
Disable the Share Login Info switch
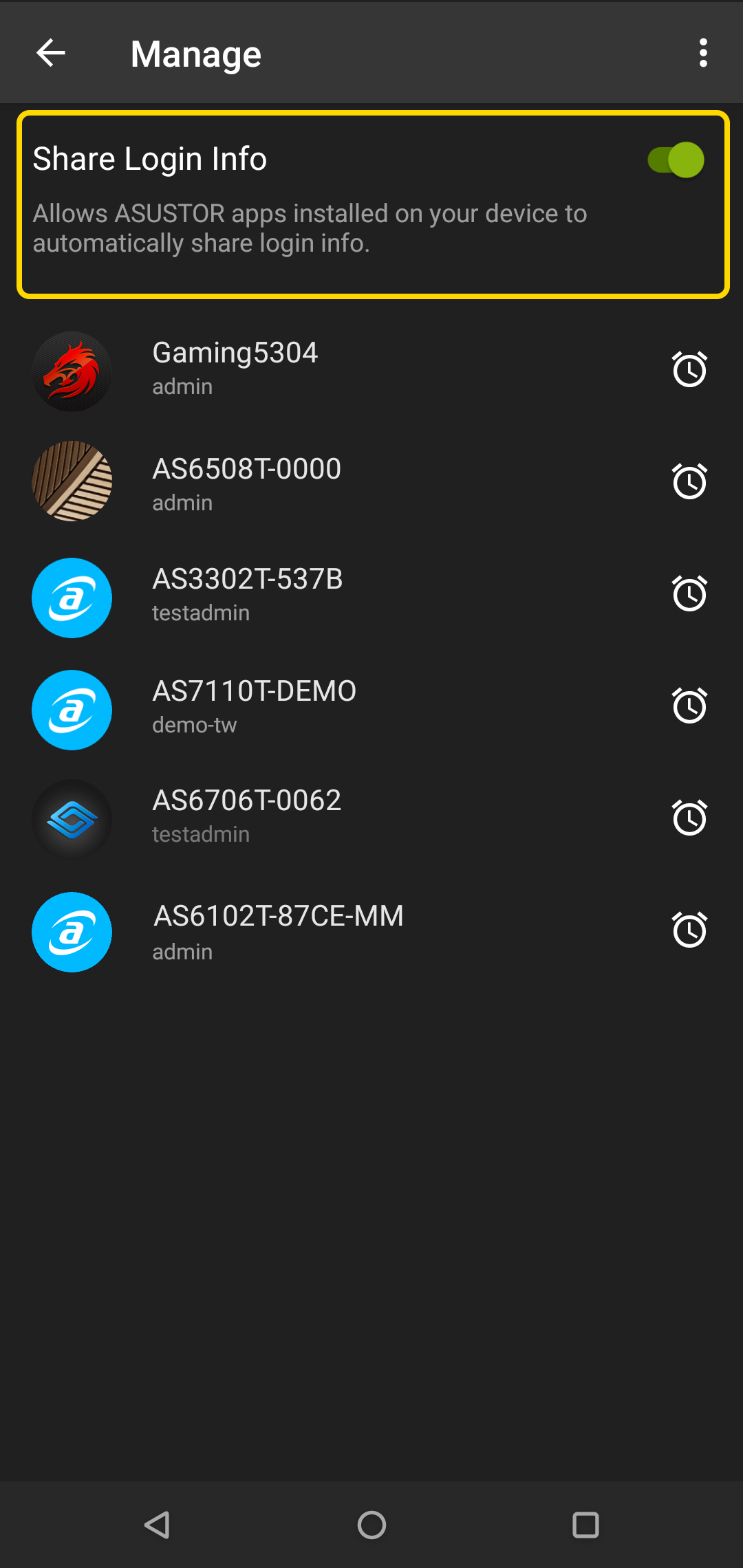coord(676,160)
